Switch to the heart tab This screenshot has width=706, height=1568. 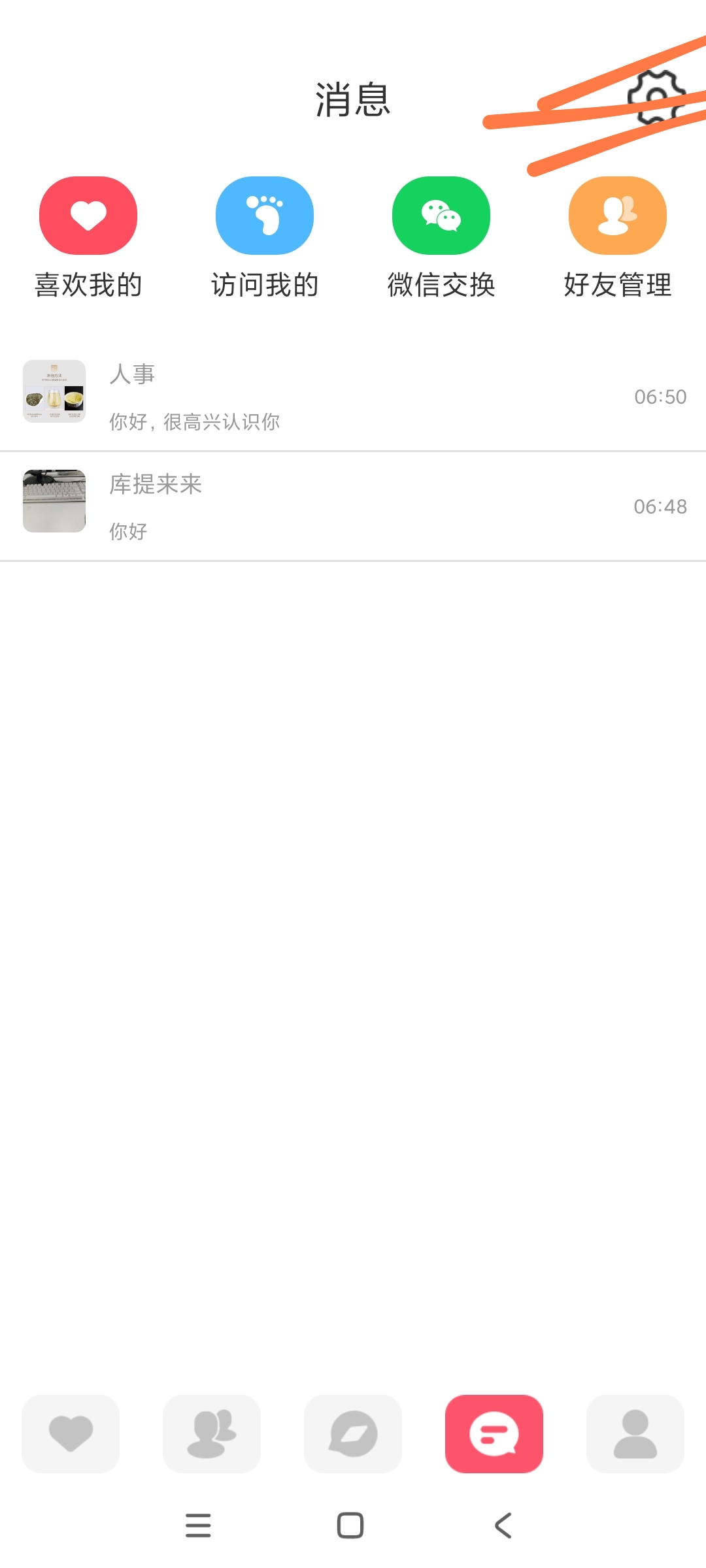pos(71,1433)
